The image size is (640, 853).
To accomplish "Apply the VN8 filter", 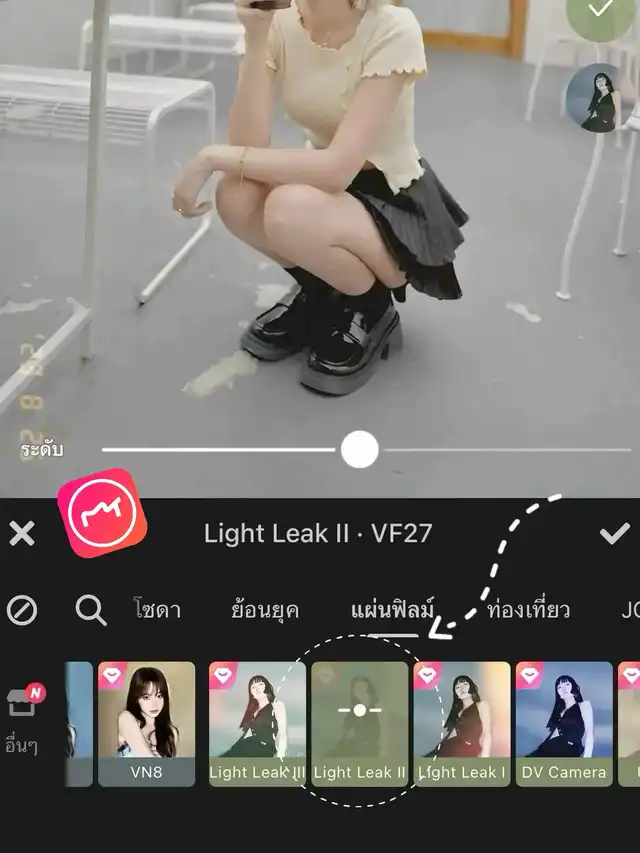I will click(x=146, y=722).
